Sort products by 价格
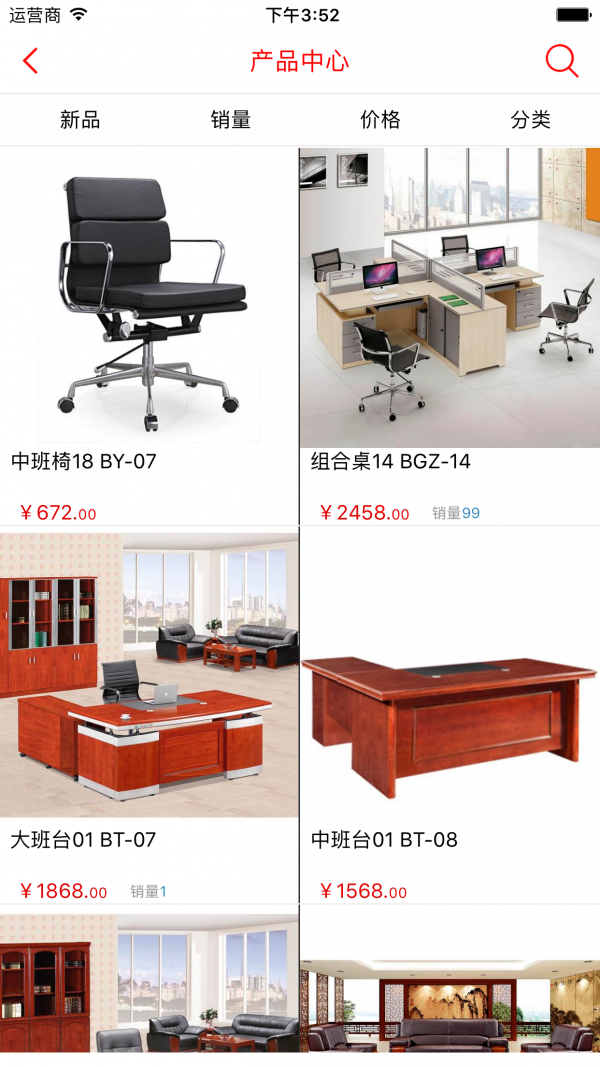Viewport: 600px width, 1067px height. pyautogui.click(x=380, y=120)
